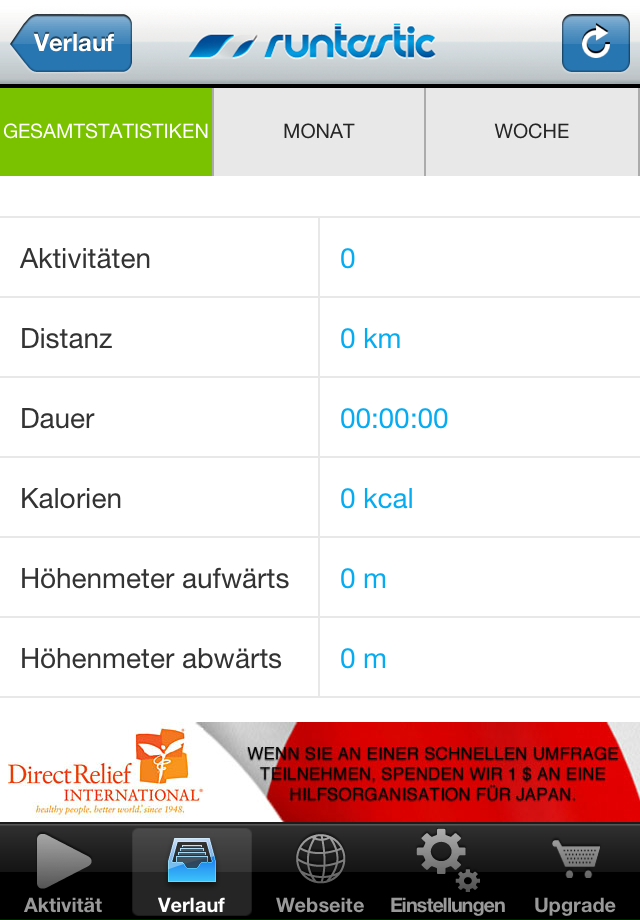Switch to the Monat tab
The image size is (640, 920).
coord(319,131)
